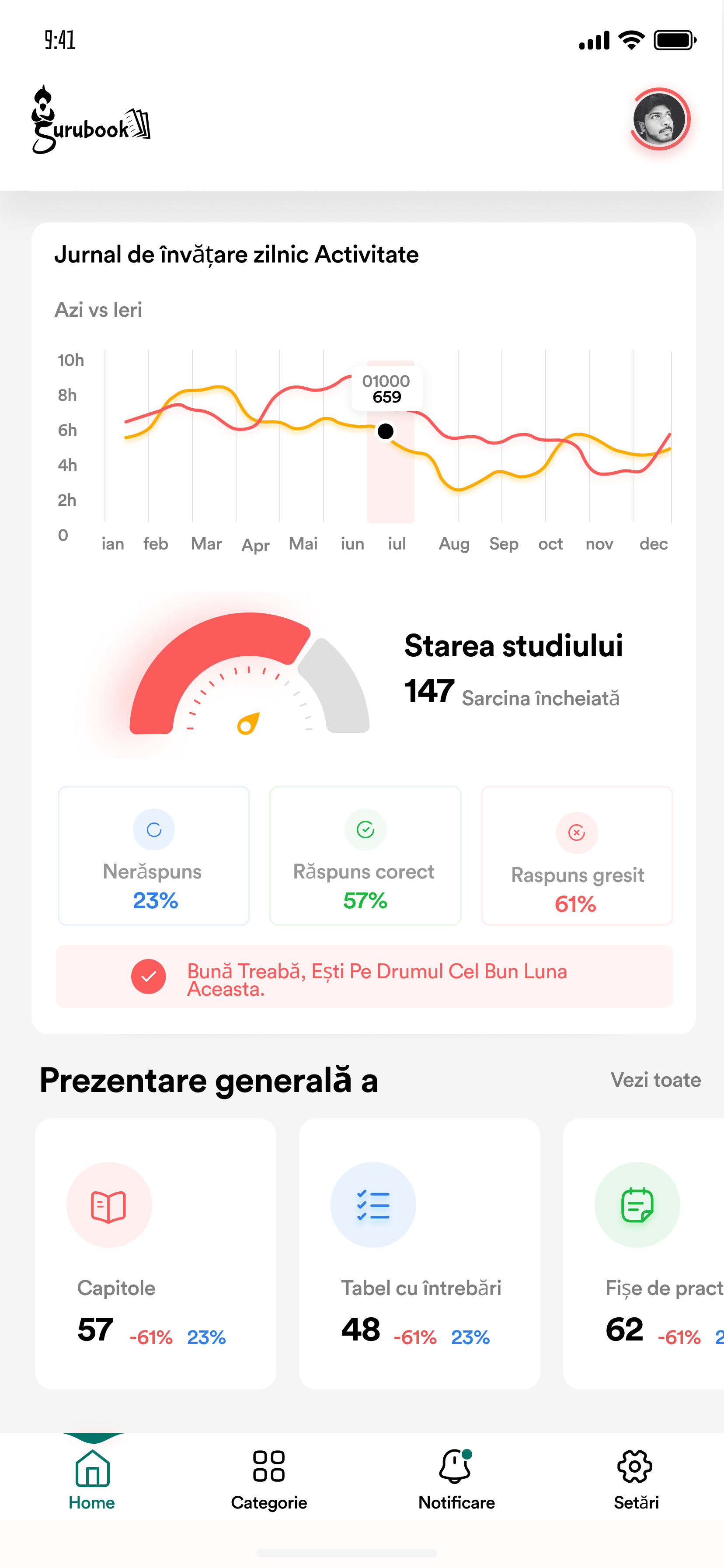724x1568 pixels.
Task: Tap the Vezi toate link
Action: pos(655,1080)
